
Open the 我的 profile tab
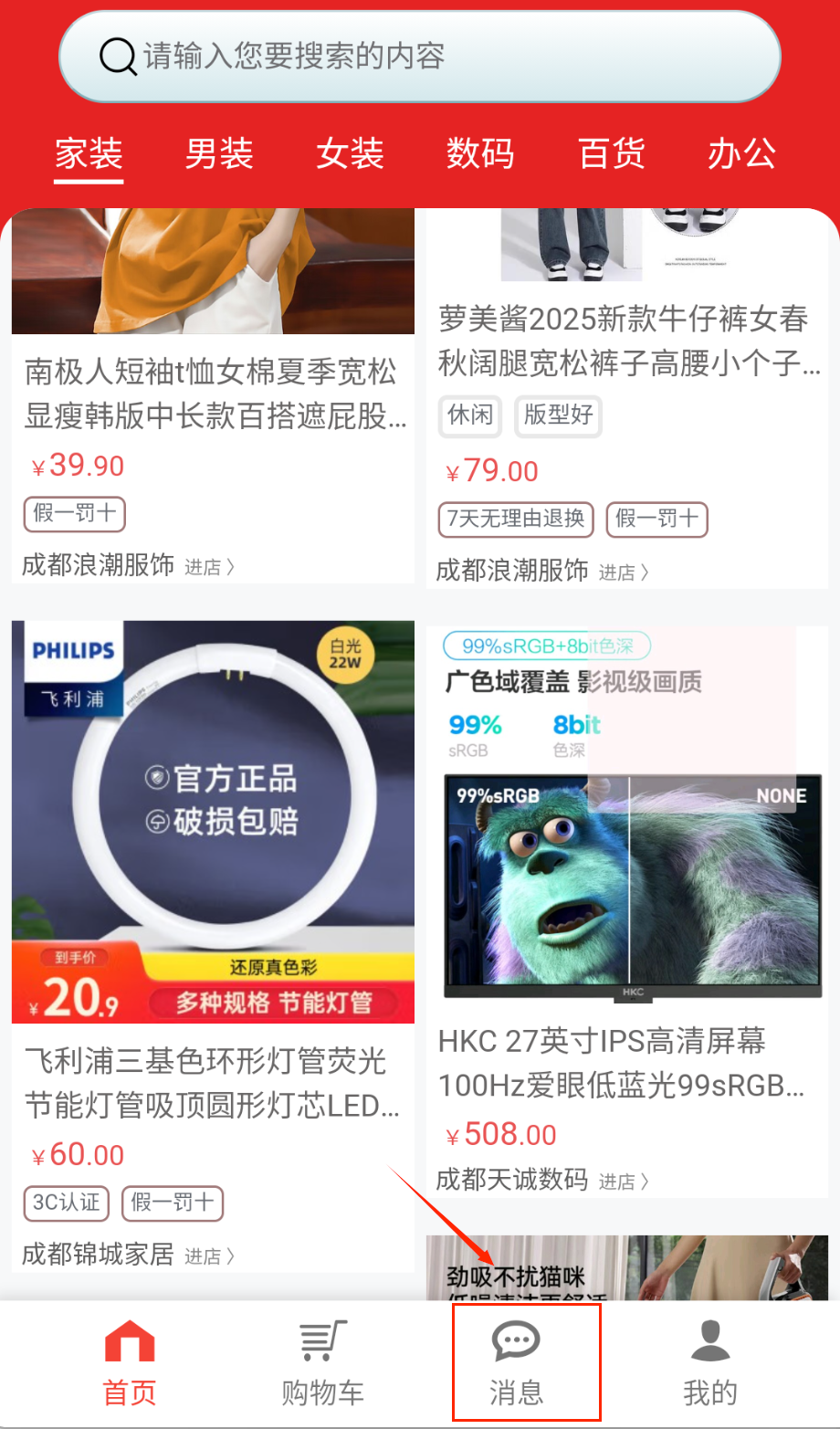(710, 1364)
